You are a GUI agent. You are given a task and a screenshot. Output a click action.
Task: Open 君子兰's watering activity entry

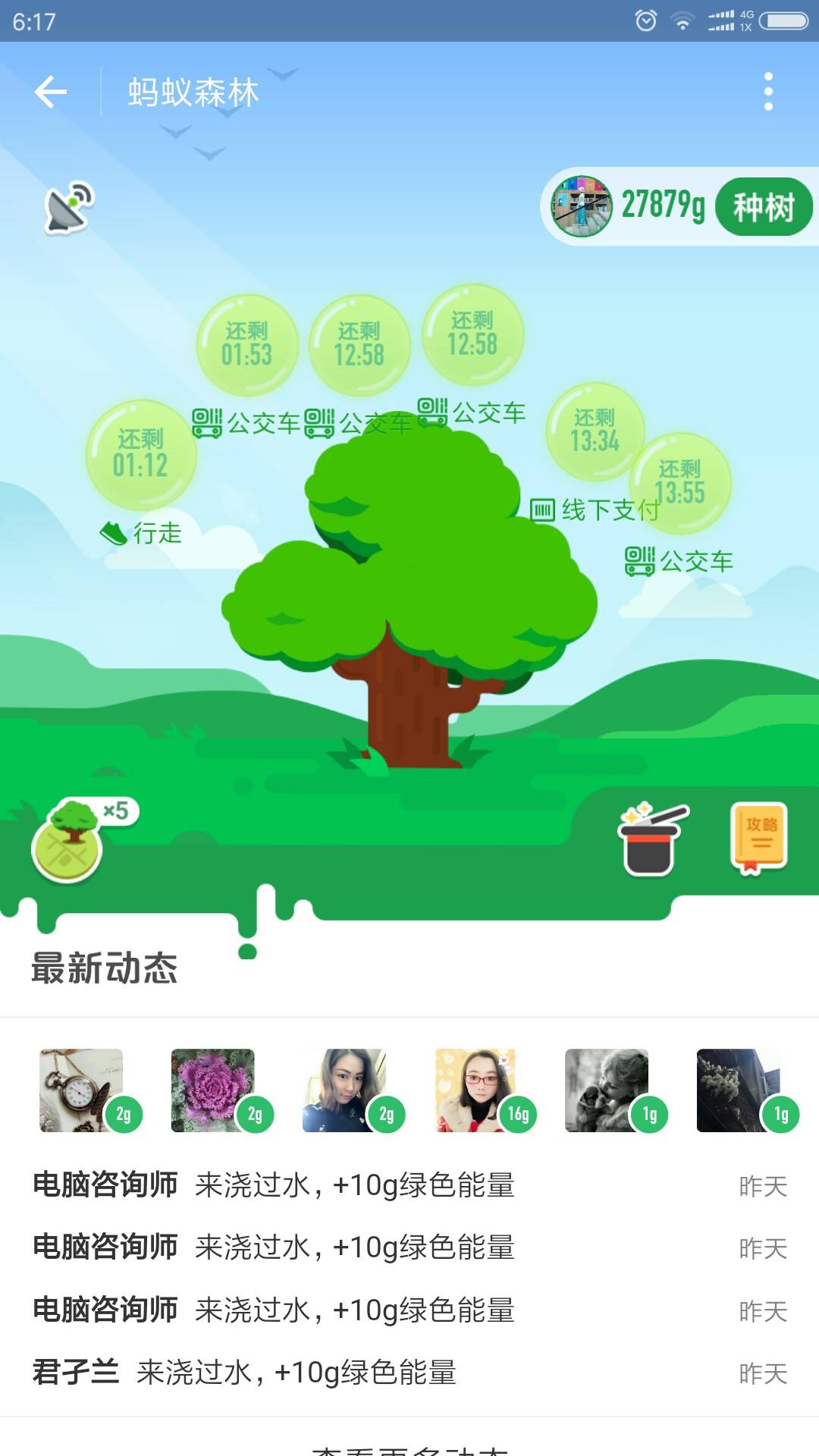pyautogui.click(x=243, y=1373)
